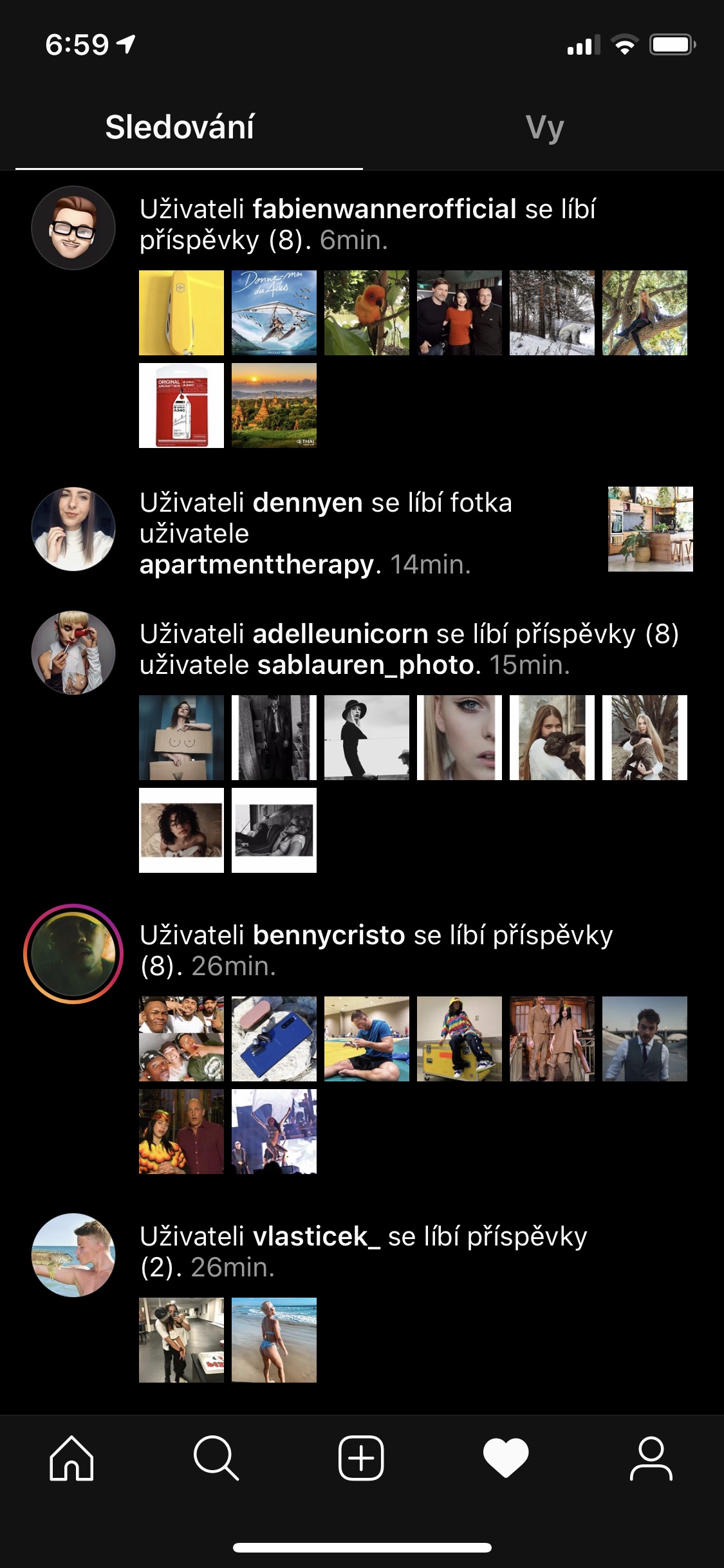Screen dimensions: 724x1568
Task: View bennycristo's story from avatar ring
Action: tap(73, 954)
